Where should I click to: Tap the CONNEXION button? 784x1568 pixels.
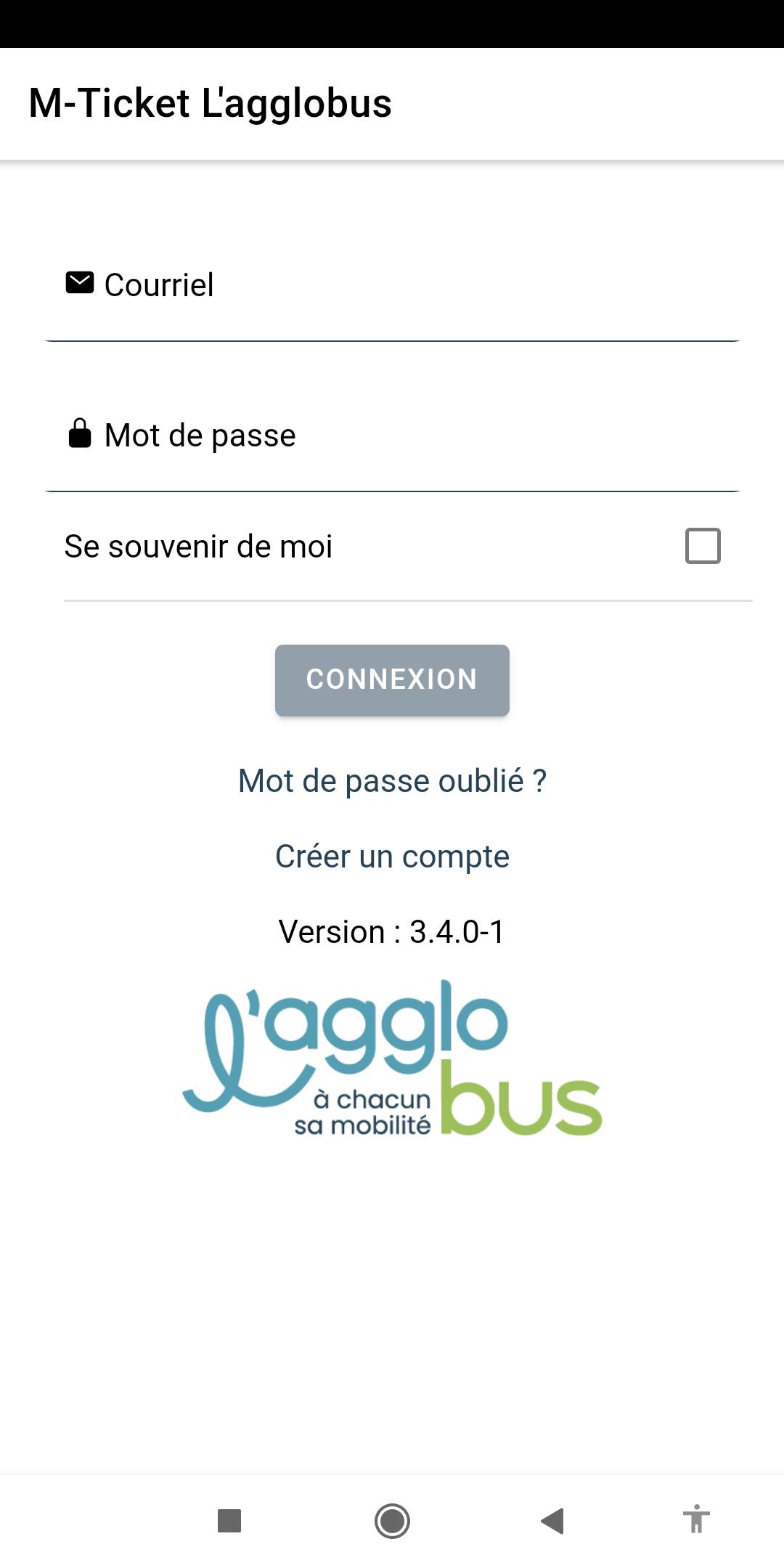392,680
